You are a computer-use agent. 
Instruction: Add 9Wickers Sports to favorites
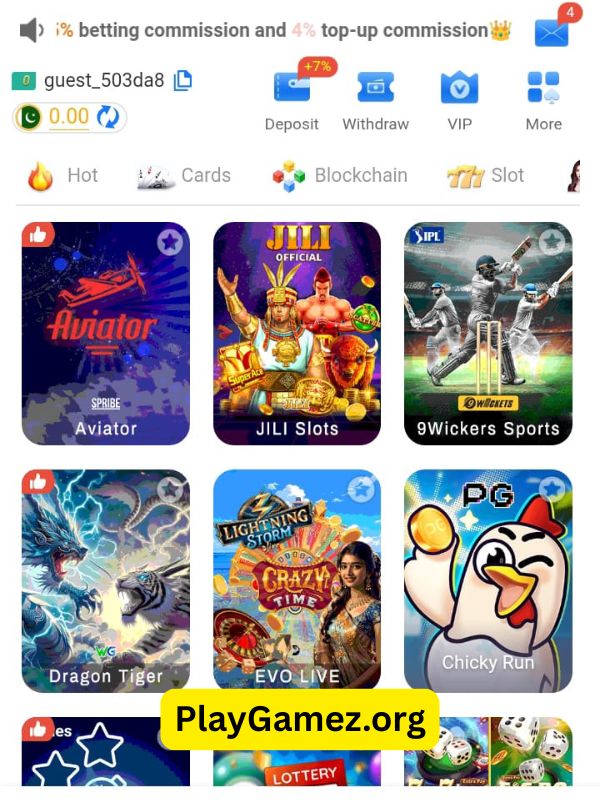(552, 242)
